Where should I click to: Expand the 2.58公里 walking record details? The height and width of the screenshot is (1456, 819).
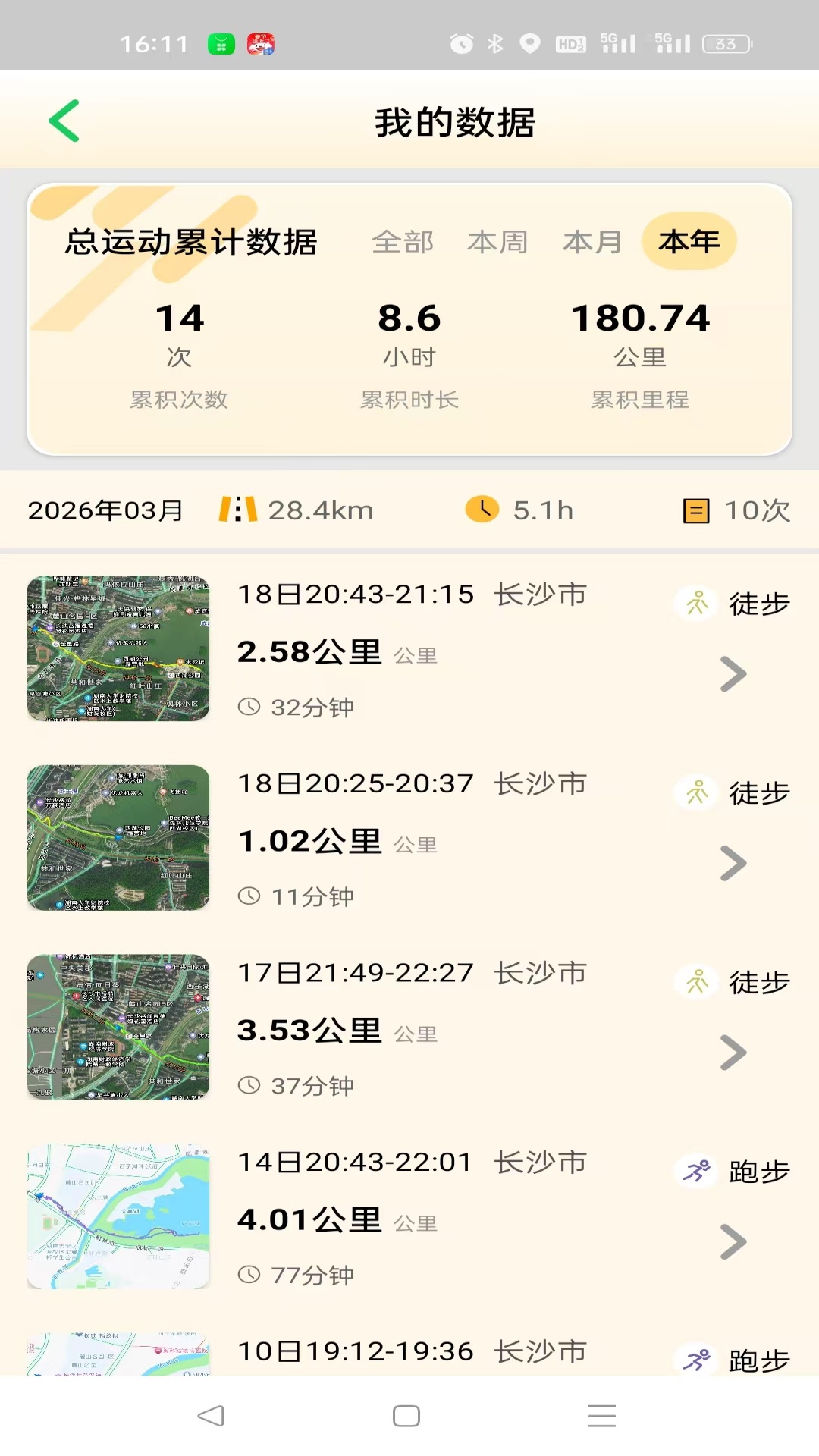coord(732,673)
